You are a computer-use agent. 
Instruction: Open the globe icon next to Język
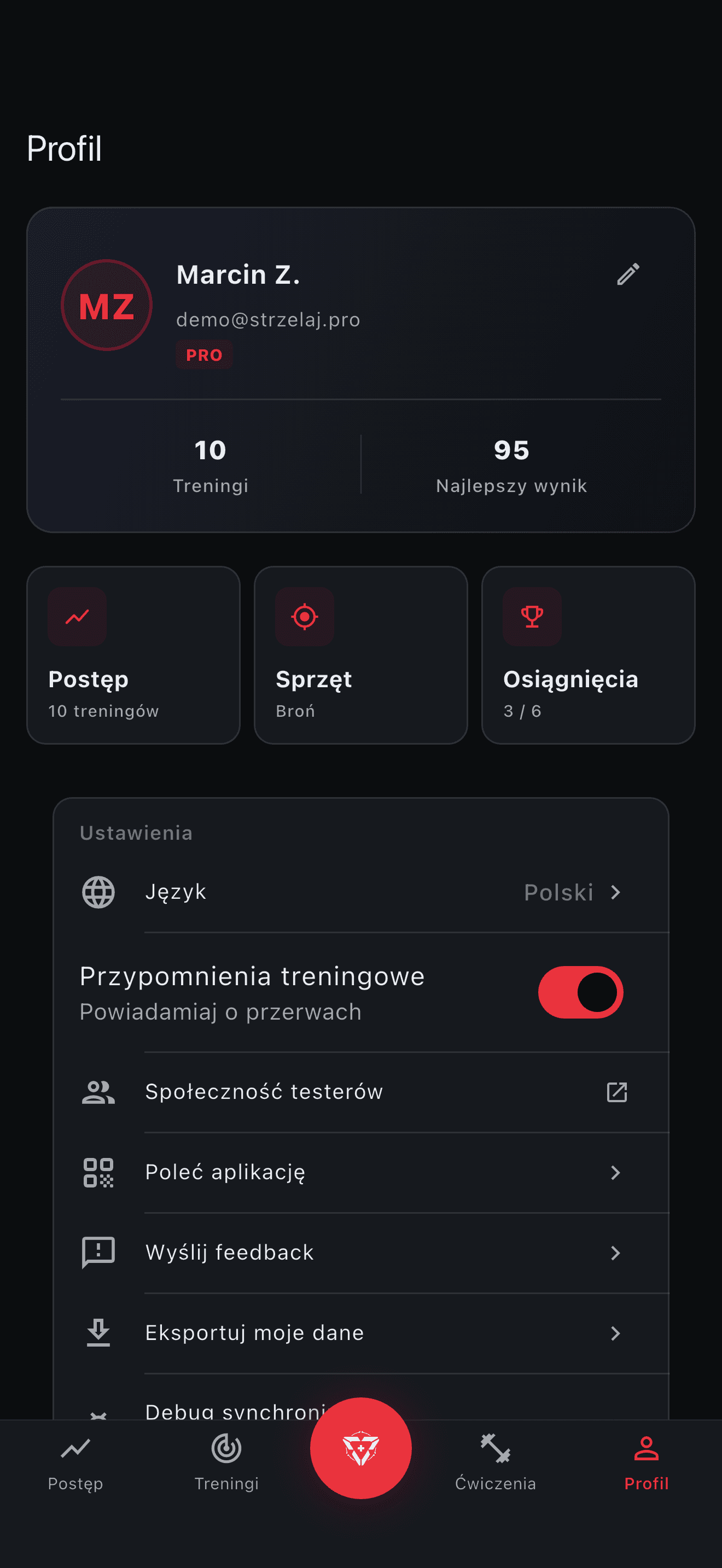98,892
